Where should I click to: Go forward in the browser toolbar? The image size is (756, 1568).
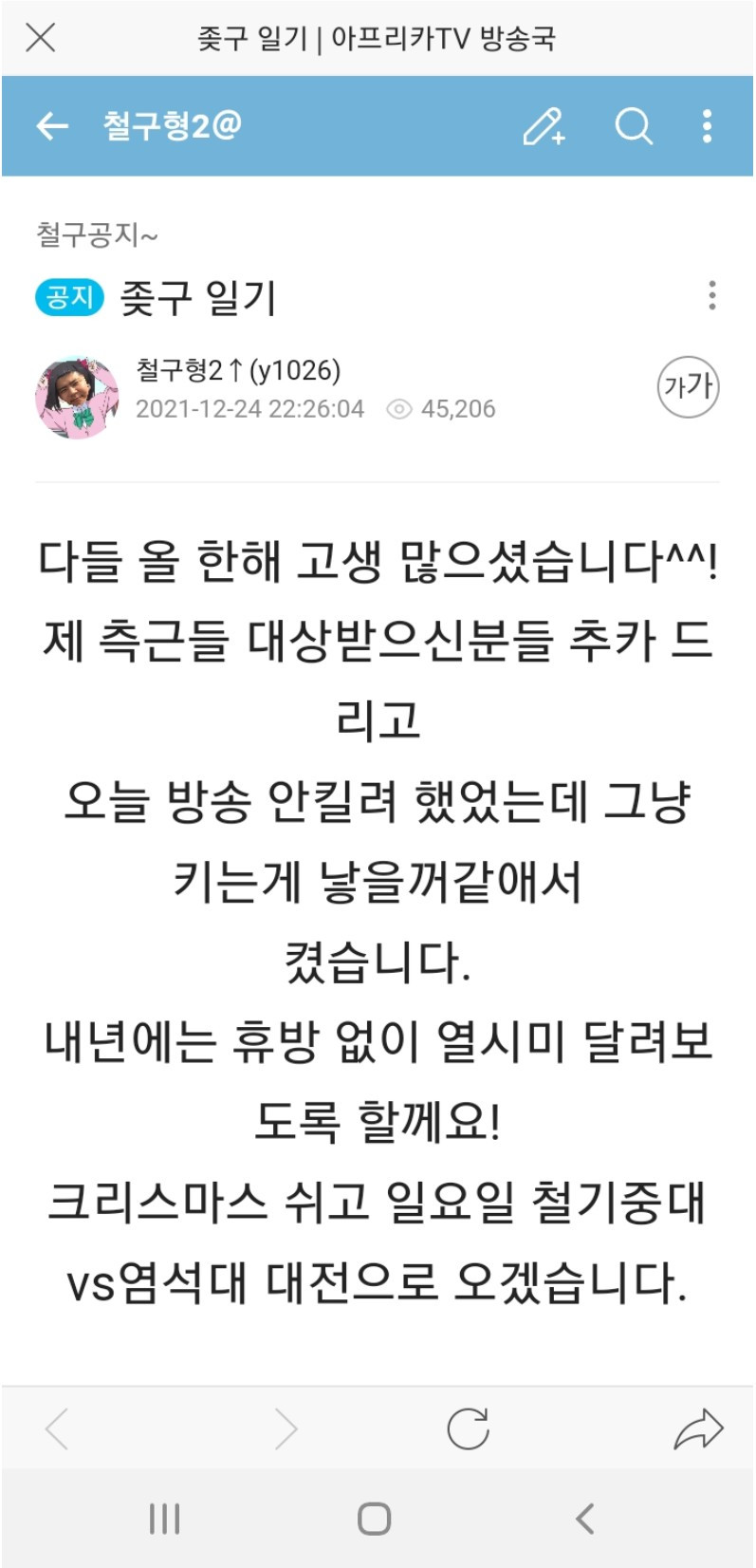pos(286,1428)
